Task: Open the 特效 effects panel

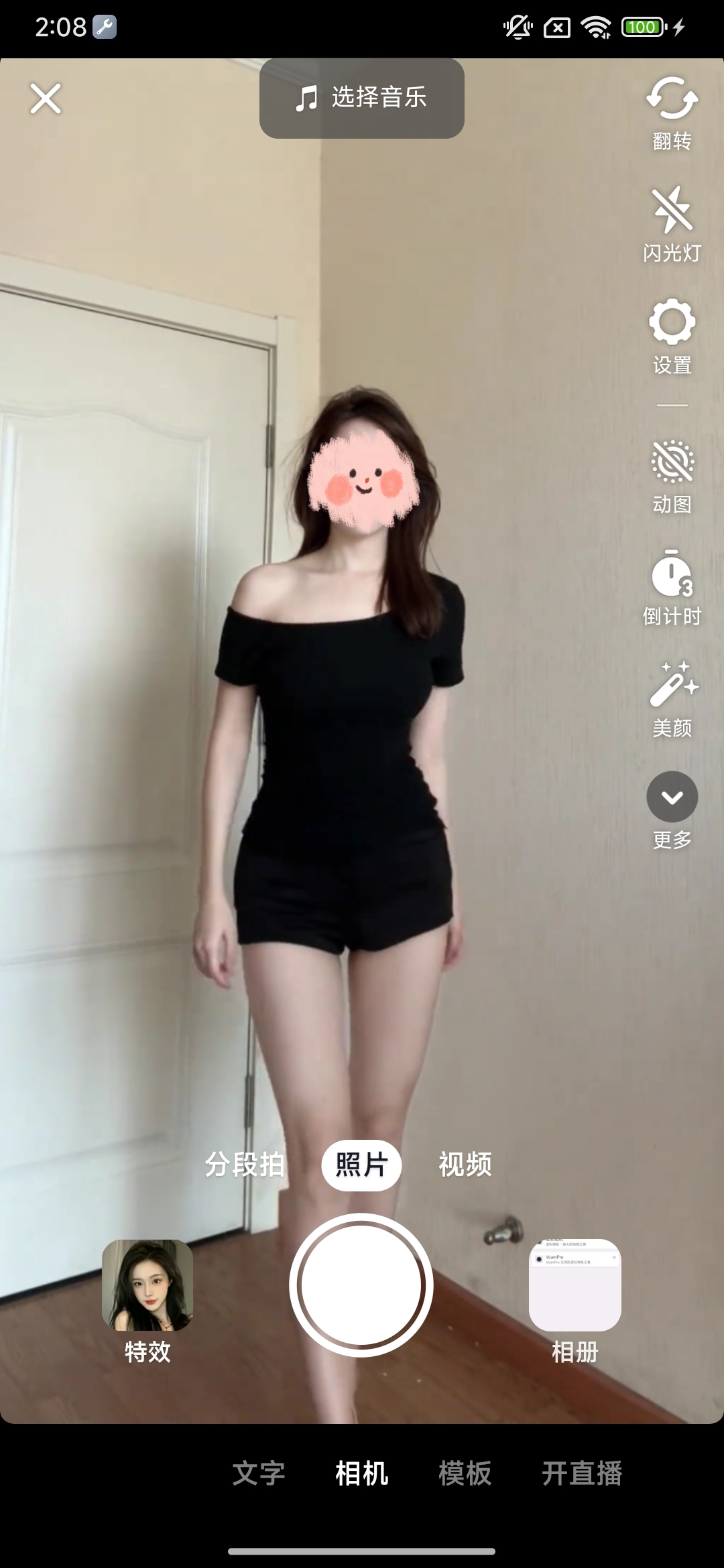Action: click(147, 1299)
